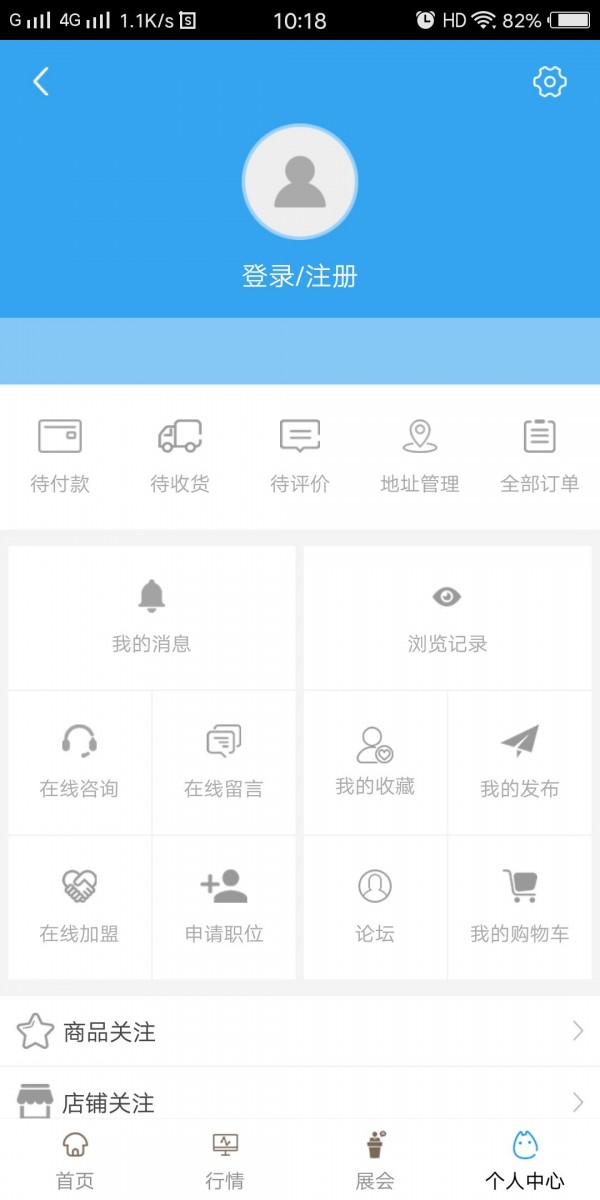Start 在线咨询 online consultation
Viewport: 600px width, 1200px height.
(x=80, y=762)
